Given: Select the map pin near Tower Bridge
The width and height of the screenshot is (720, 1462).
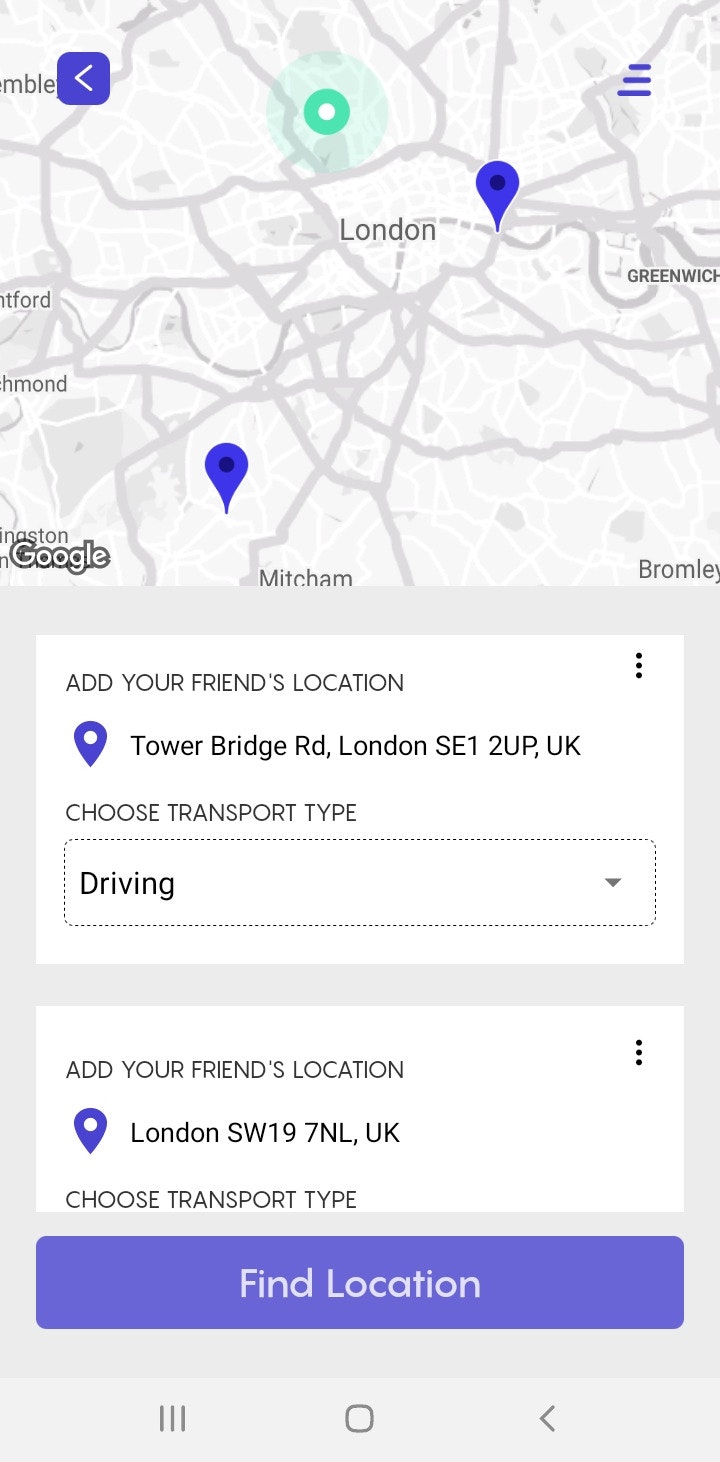Looking at the screenshot, I should [x=497, y=192].
